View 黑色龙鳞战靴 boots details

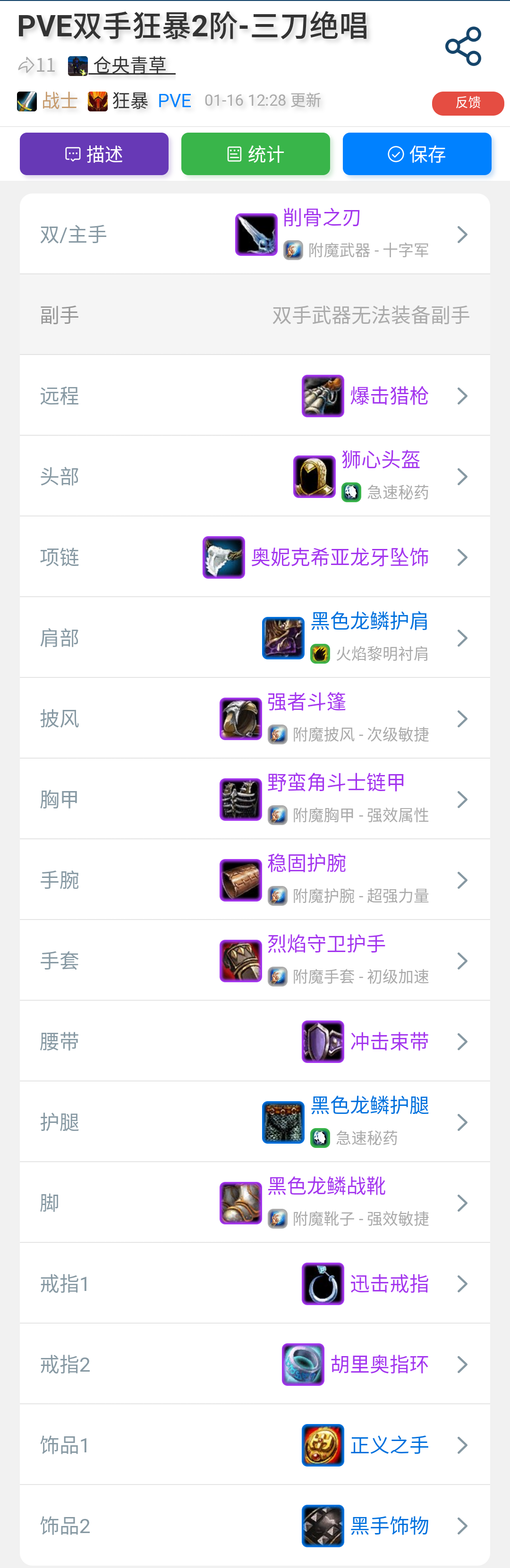[x=255, y=1202]
